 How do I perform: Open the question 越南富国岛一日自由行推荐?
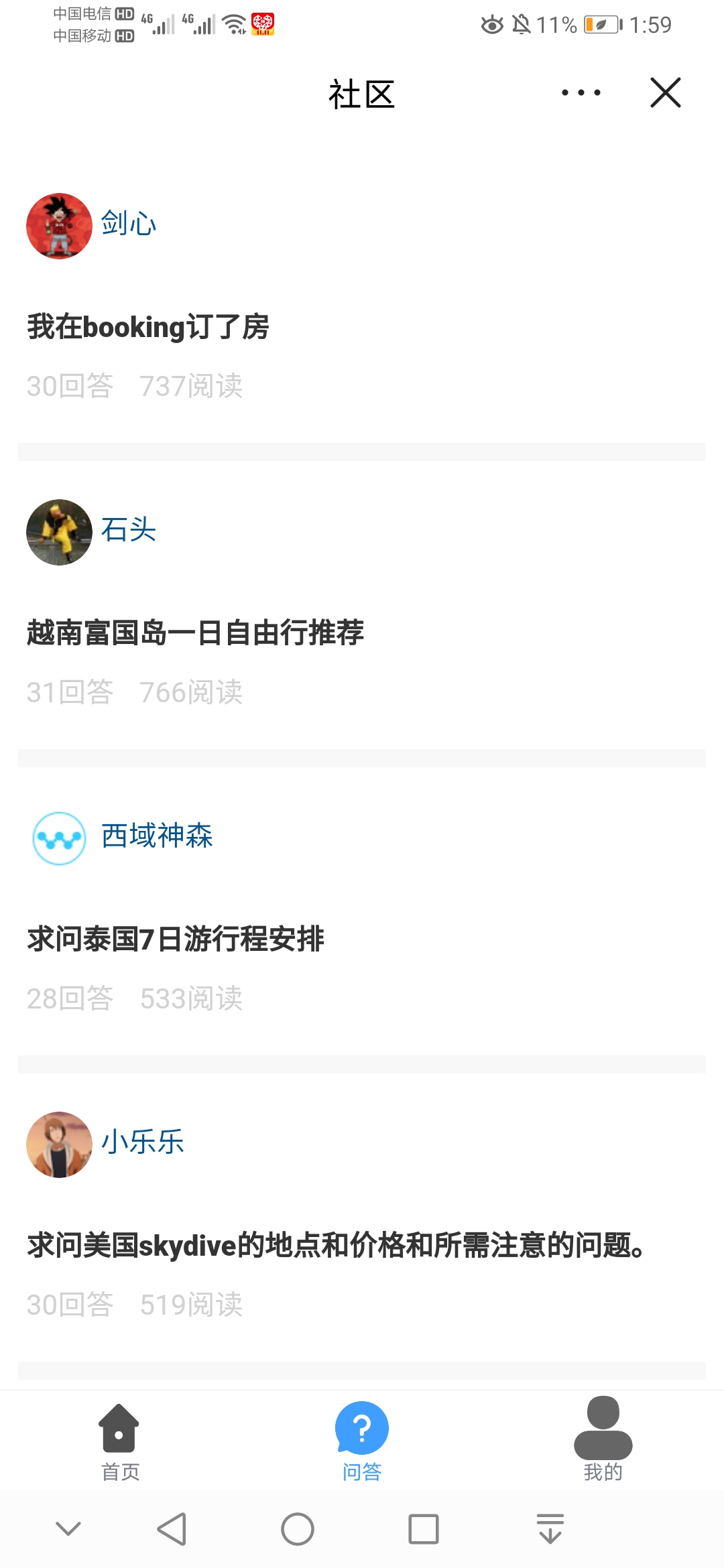pyautogui.click(x=195, y=633)
